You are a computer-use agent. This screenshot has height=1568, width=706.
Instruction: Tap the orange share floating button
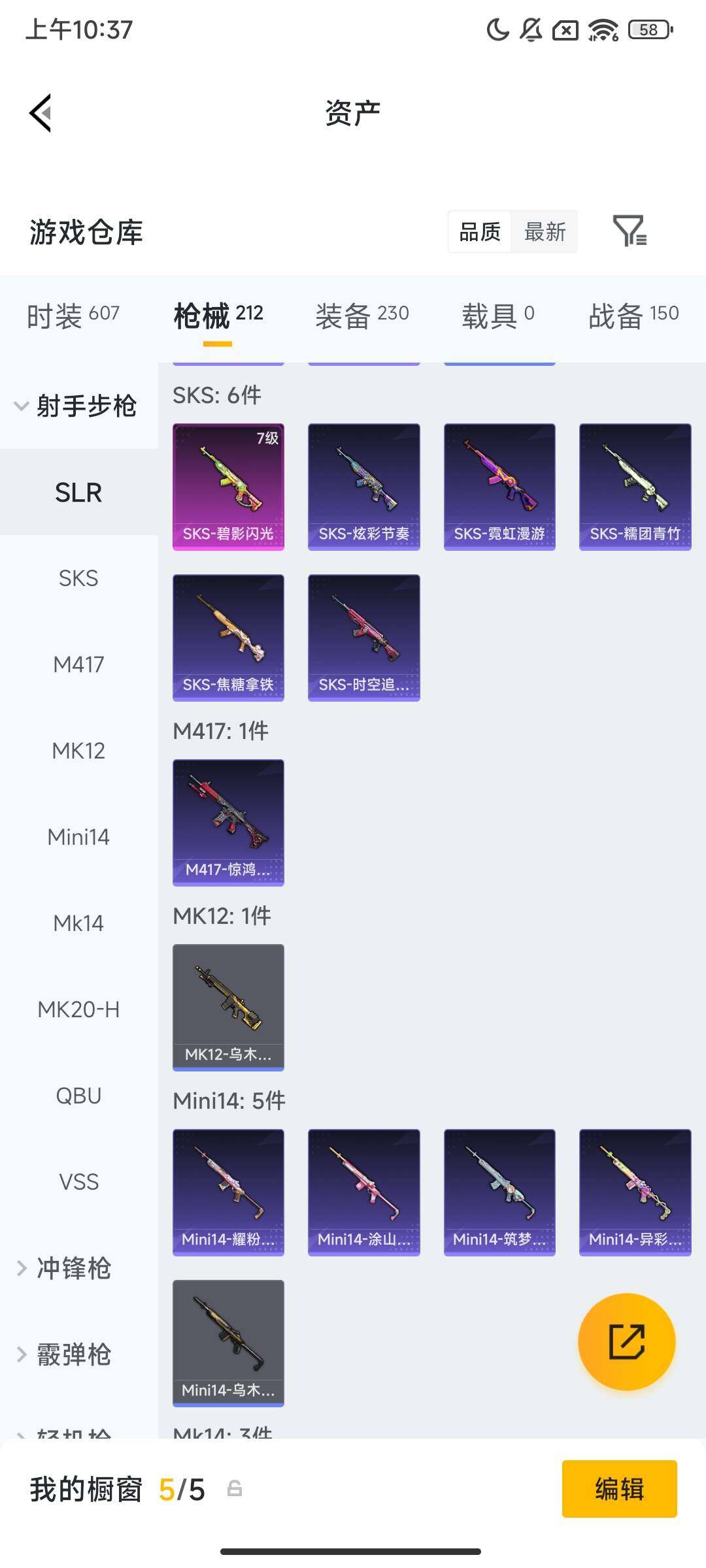(x=626, y=1341)
